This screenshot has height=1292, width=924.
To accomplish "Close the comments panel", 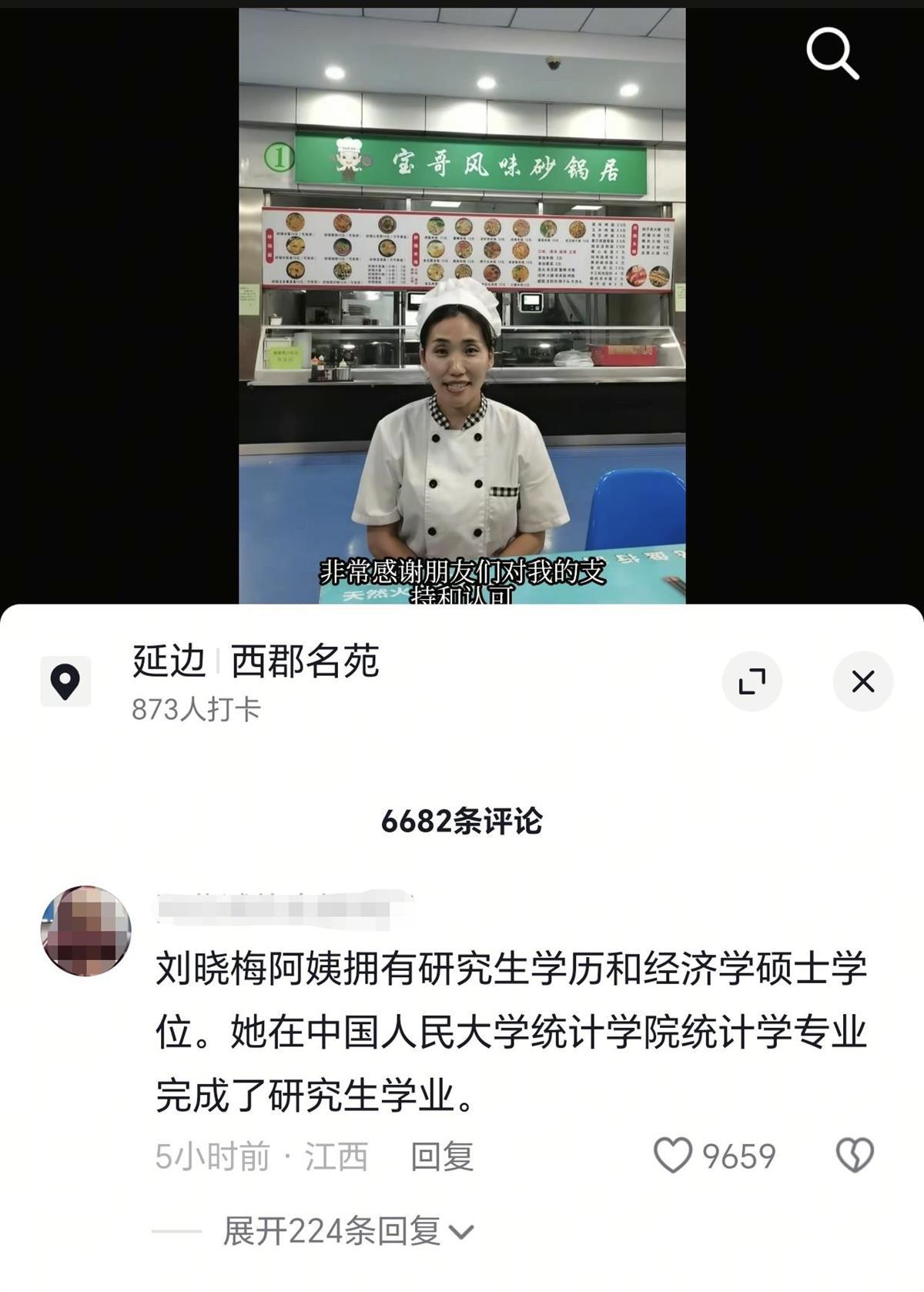I will (863, 681).
